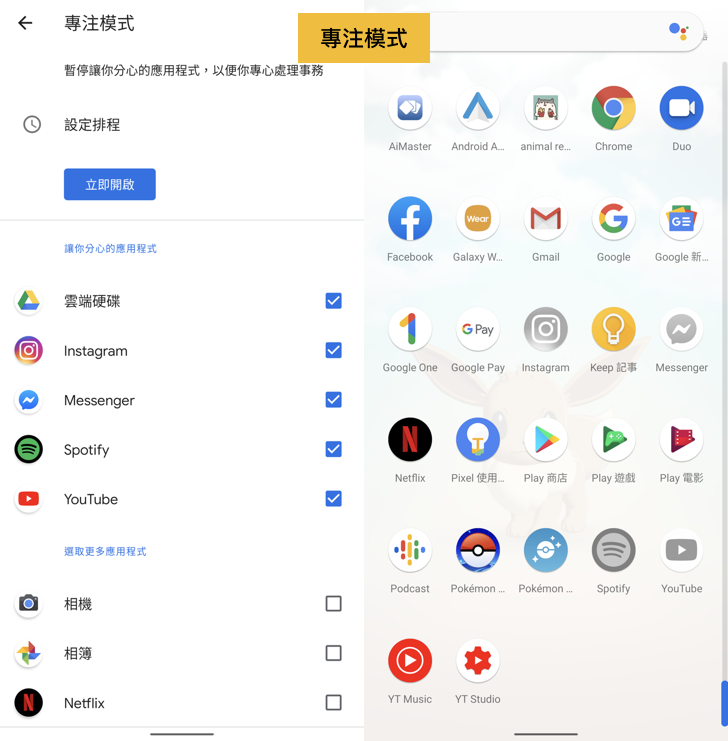This screenshot has width=728, height=741.
Task: Uncheck the Messenger checkbox in the list
Action: tap(333, 400)
